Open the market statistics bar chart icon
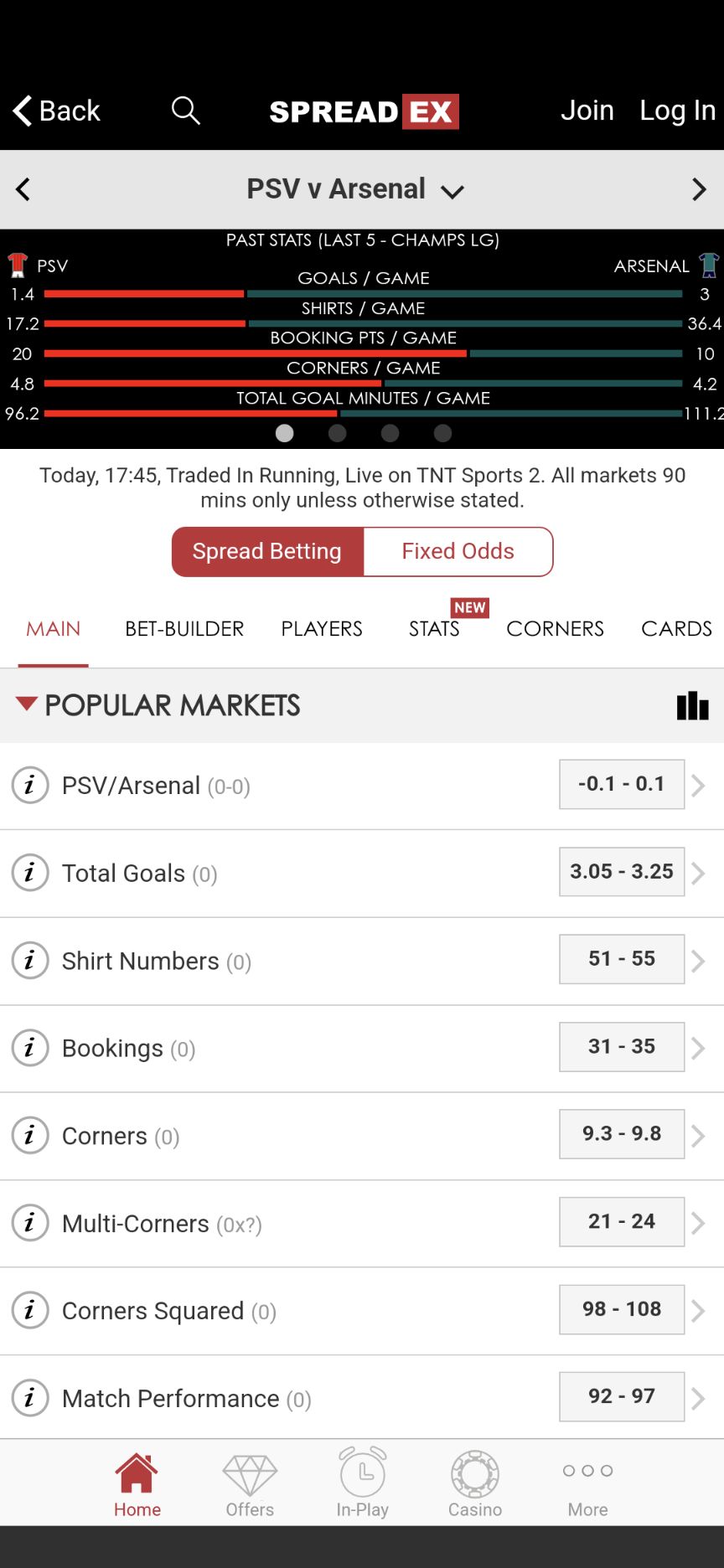Viewport: 724px width, 1568px height. point(692,705)
